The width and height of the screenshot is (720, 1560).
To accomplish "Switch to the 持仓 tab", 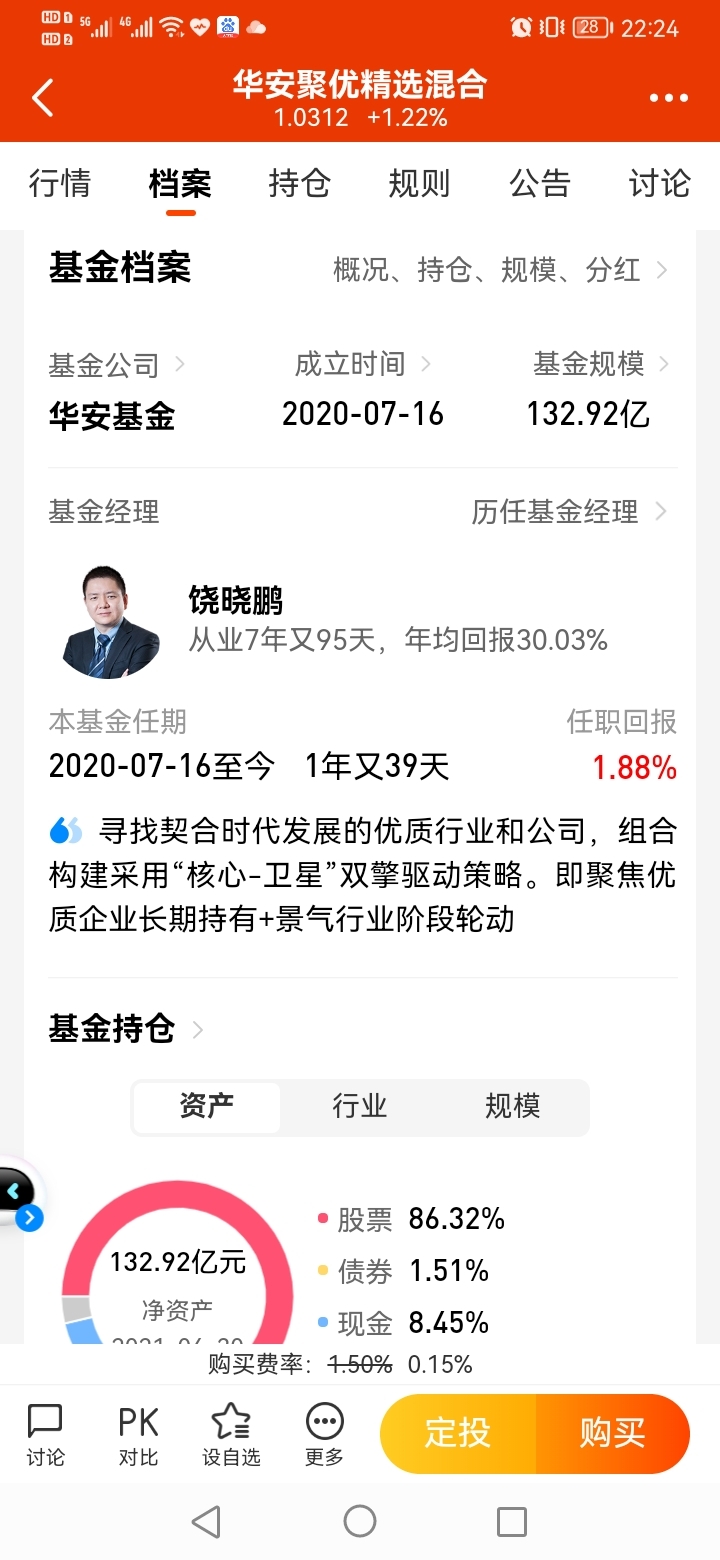I will 299,184.
